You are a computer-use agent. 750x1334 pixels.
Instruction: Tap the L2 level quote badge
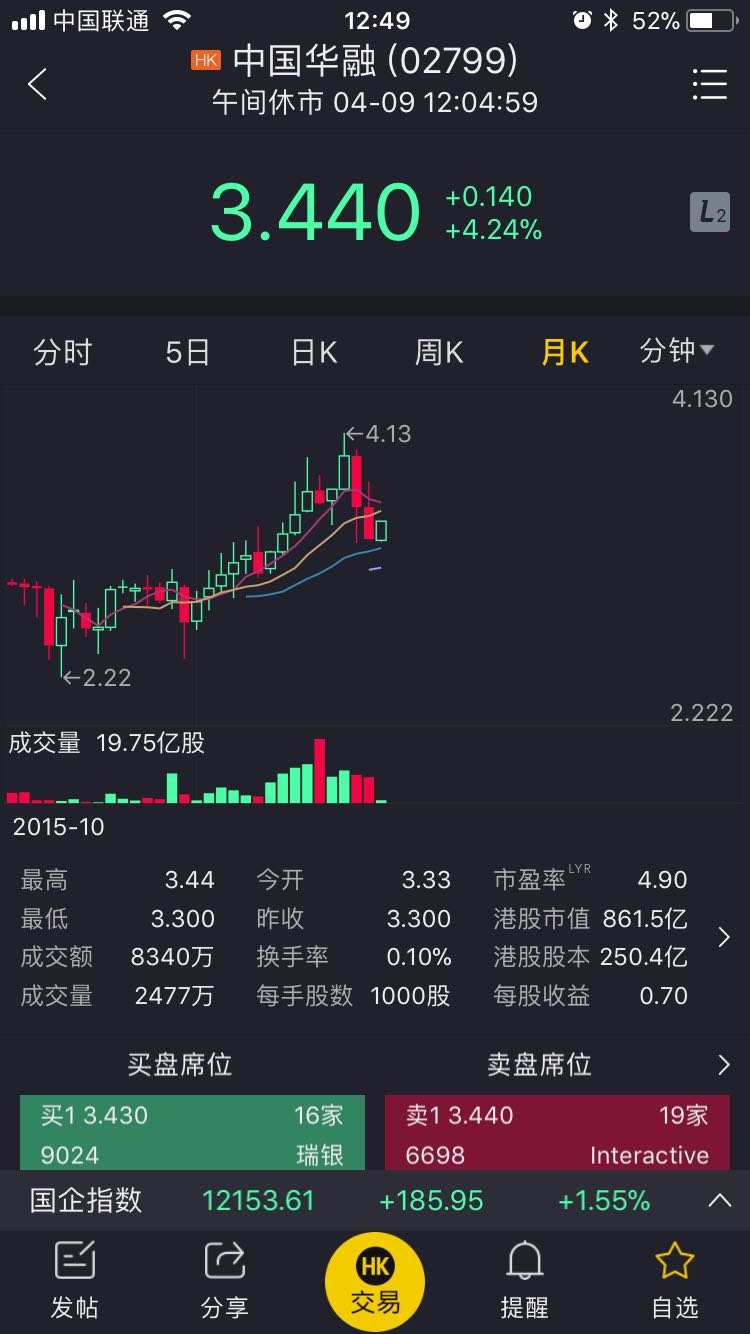coord(710,212)
